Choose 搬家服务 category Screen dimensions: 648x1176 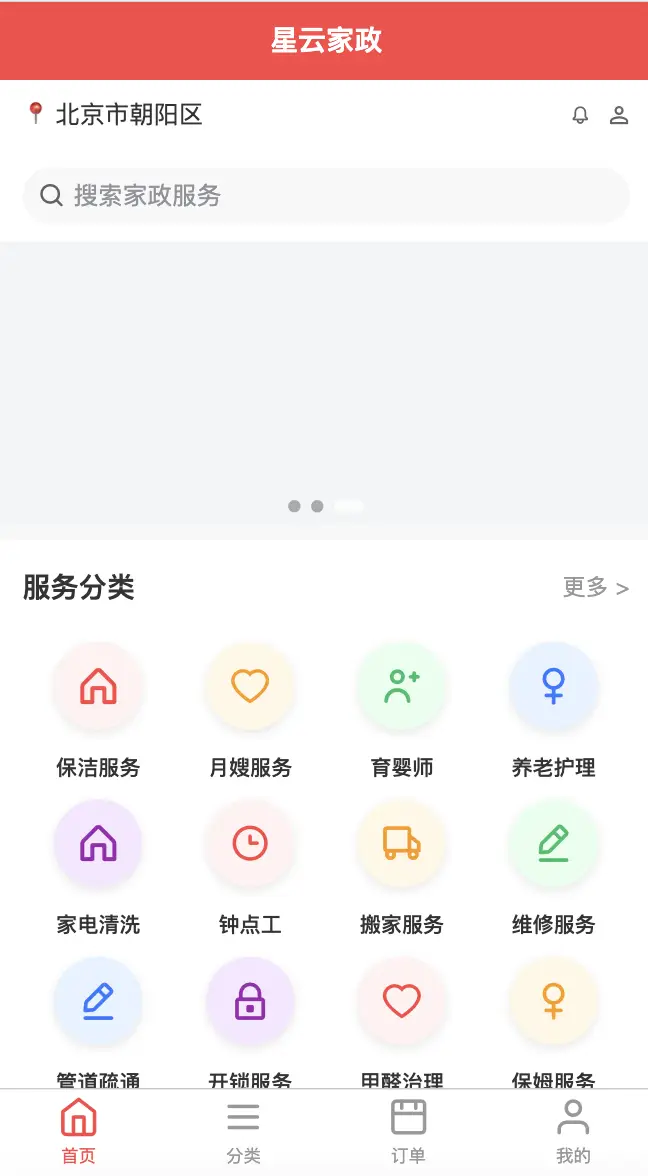(x=401, y=868)
